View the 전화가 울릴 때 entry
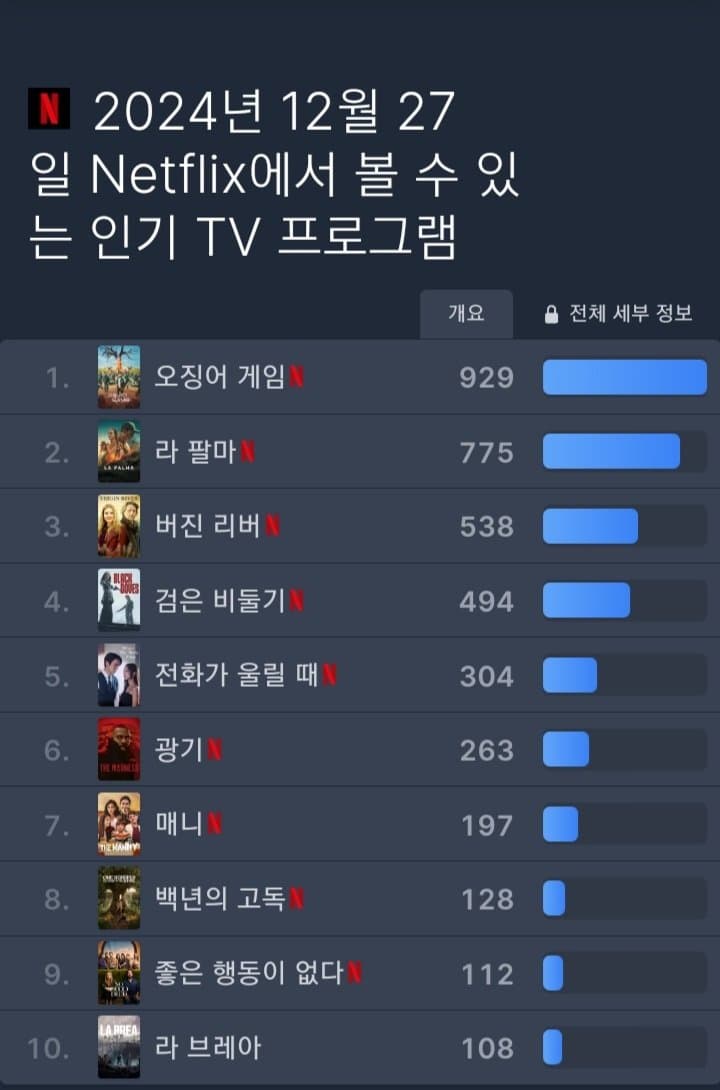 (236, 676)
